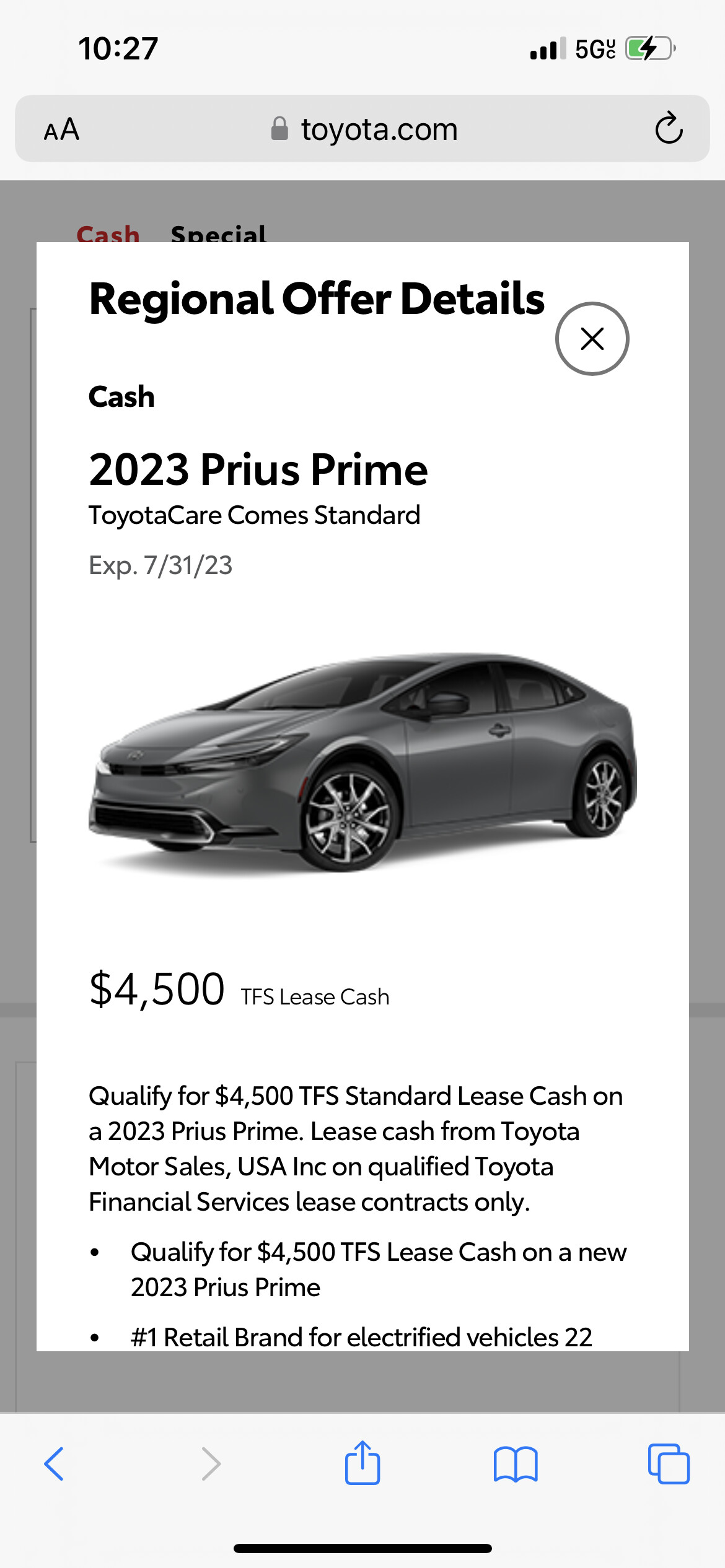Share this page from Safari toolbar

point(362,1463)
